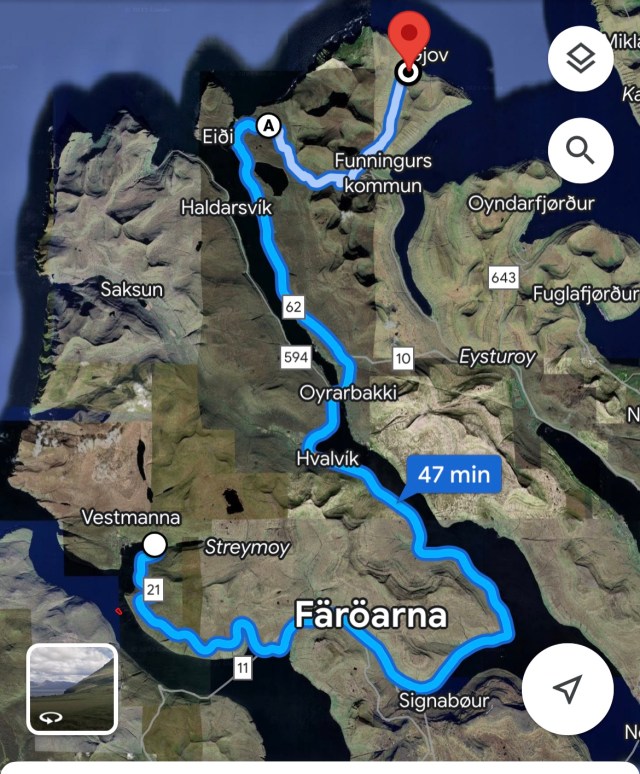Viewport: 640px width, 774px height.
Task: Search along the route
Action: pyautogui.click(x=580, y=151)
